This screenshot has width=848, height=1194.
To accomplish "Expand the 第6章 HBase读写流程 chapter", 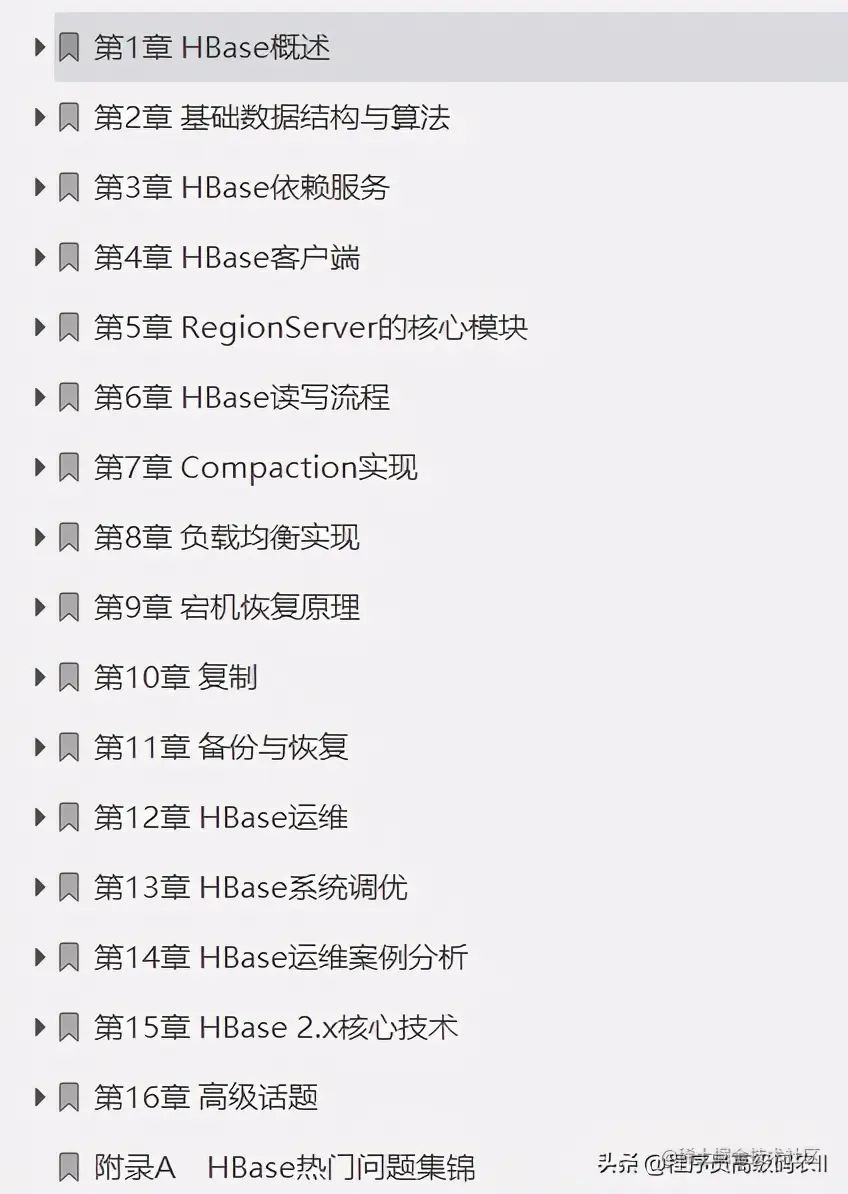I will coord(38,397).
